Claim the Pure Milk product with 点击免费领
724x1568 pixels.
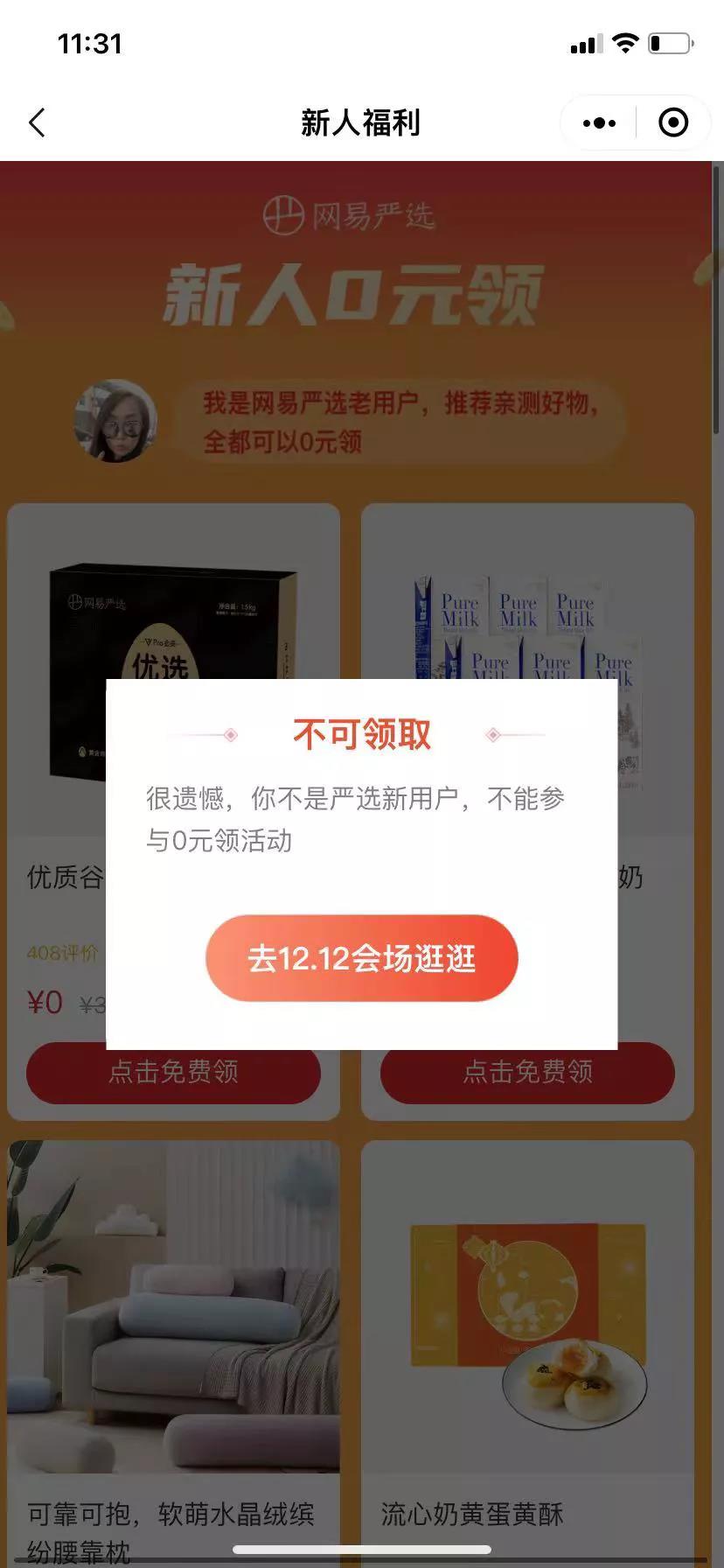tap(527, 1073)
